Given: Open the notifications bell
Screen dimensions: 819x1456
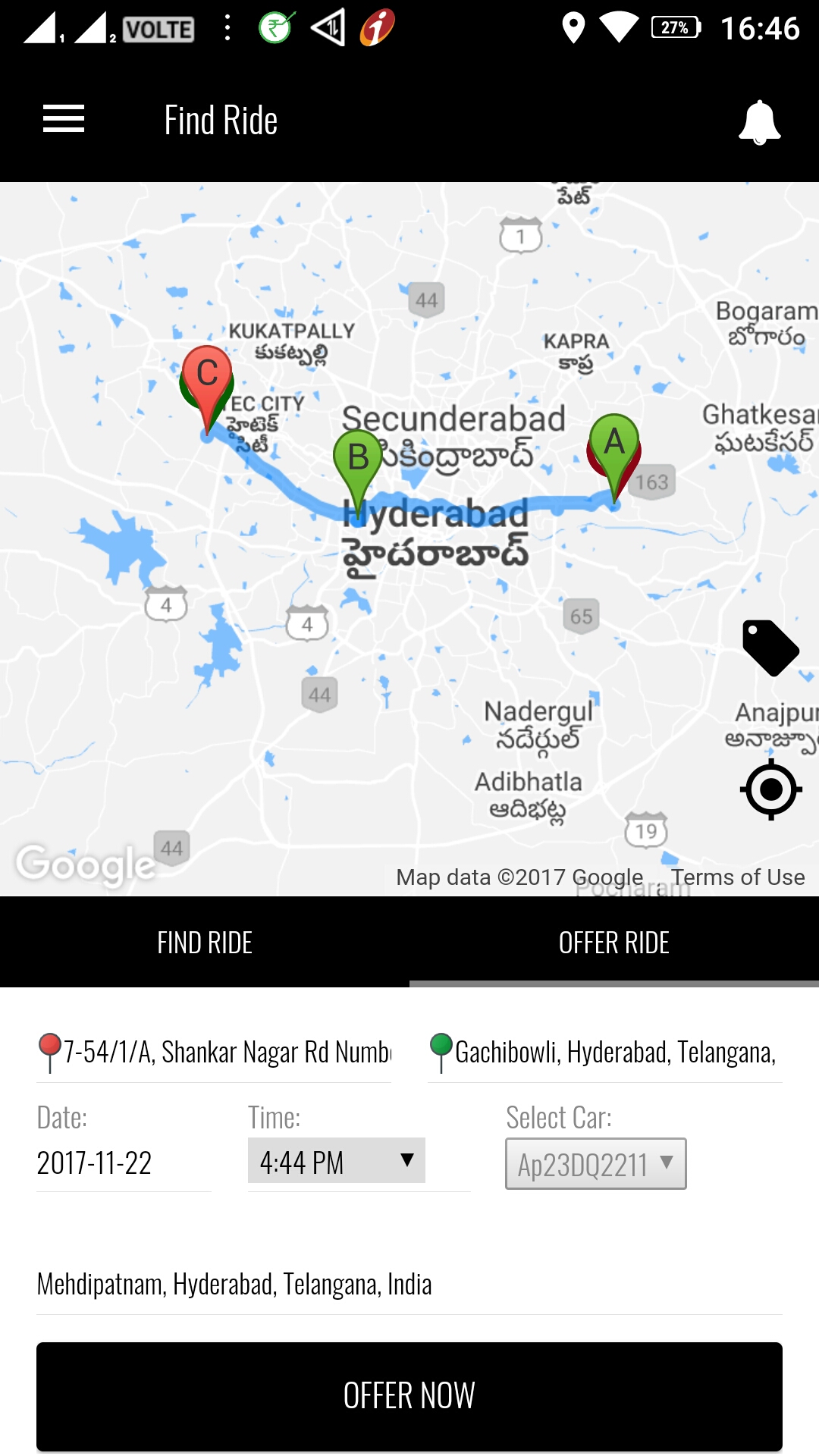Looking at the screenshot, I should pyautogui.click(x=759, y=121).
